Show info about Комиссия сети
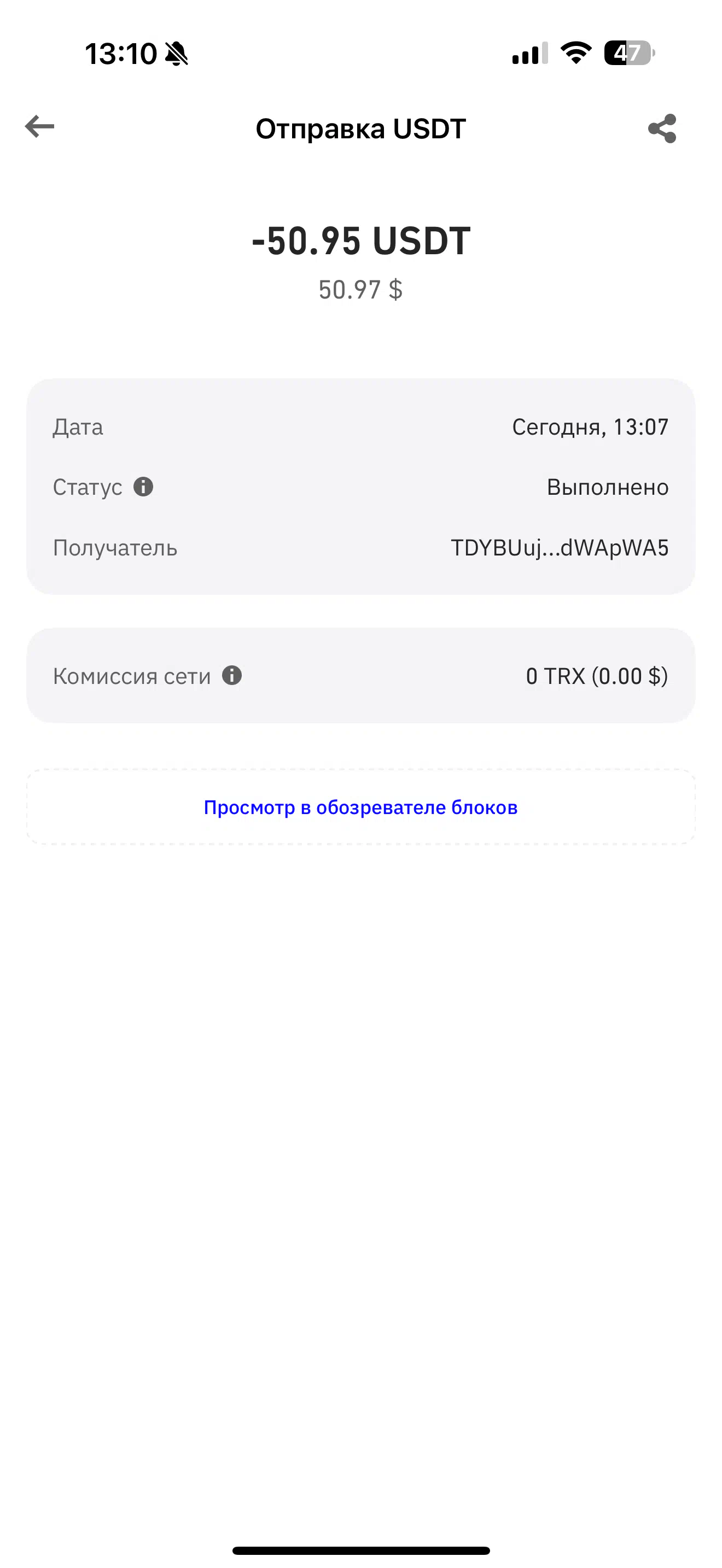722x1568 pixels. pyautogui.click(x=232, y=676)
